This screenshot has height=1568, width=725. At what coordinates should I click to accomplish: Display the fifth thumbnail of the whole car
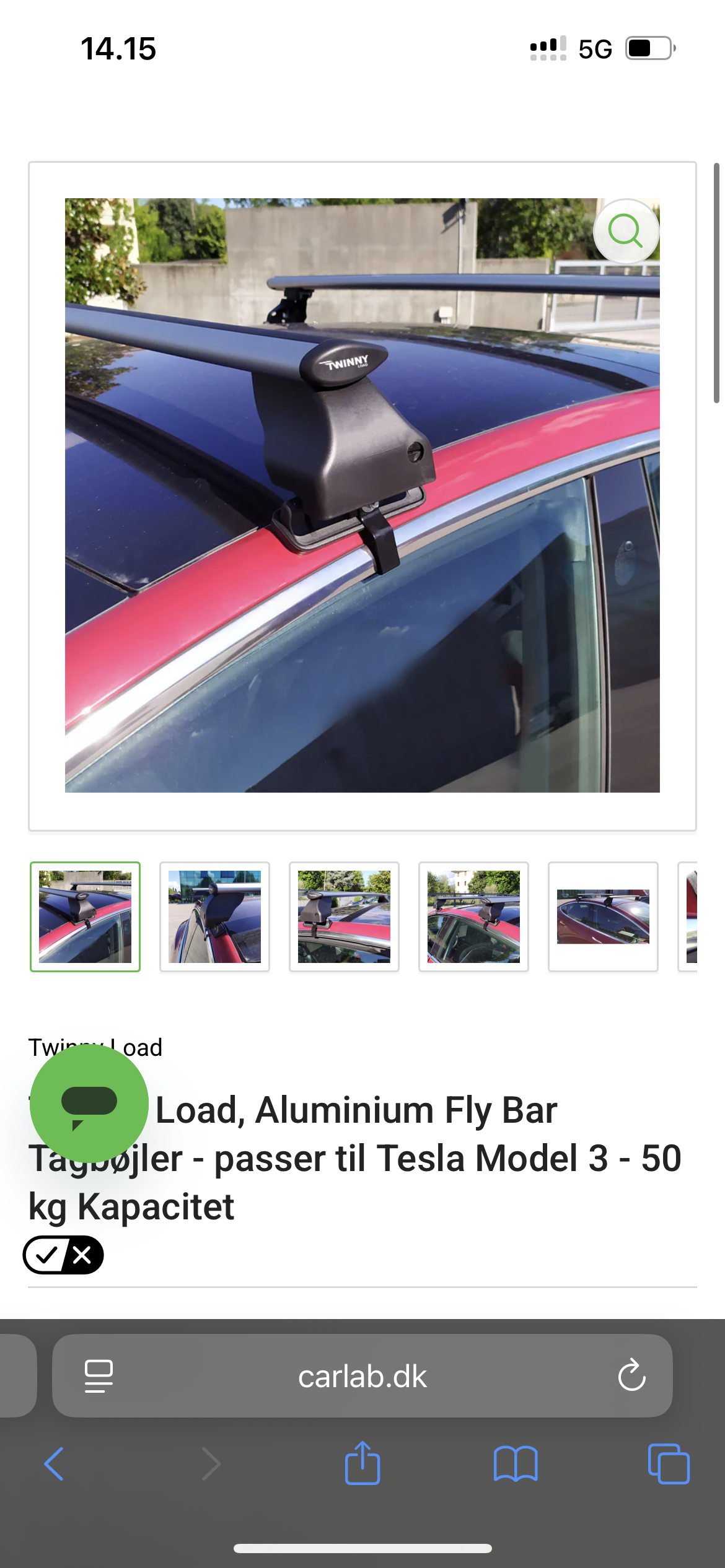tap(603, 917)
